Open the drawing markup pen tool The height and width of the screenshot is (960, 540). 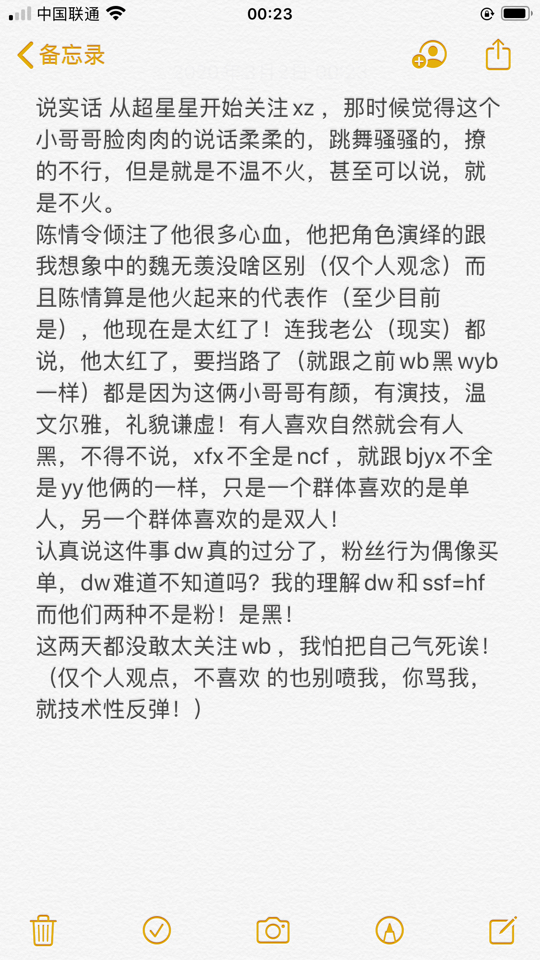389,930
